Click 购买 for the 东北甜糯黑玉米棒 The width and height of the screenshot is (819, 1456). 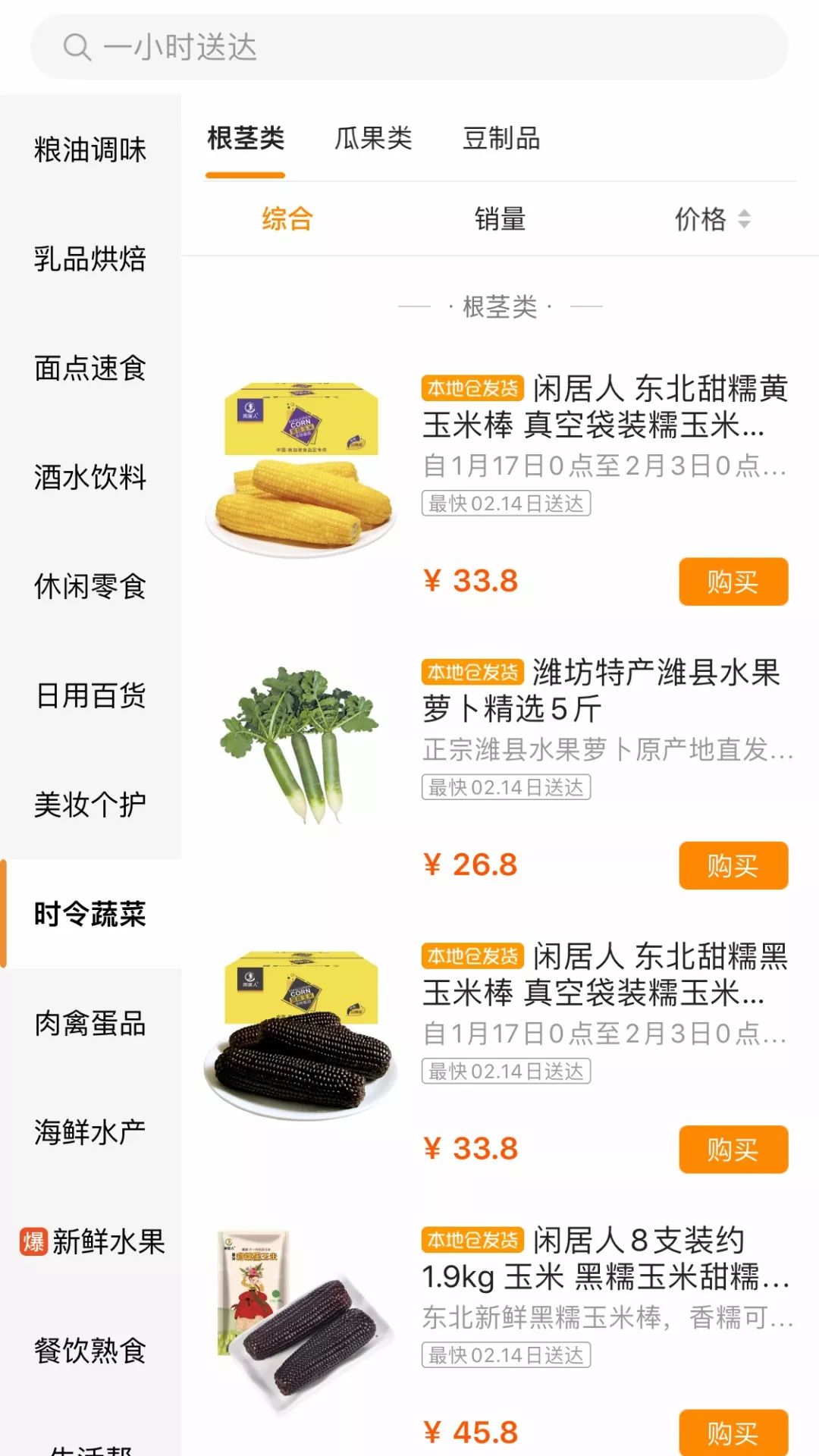tap(733, 1150)
